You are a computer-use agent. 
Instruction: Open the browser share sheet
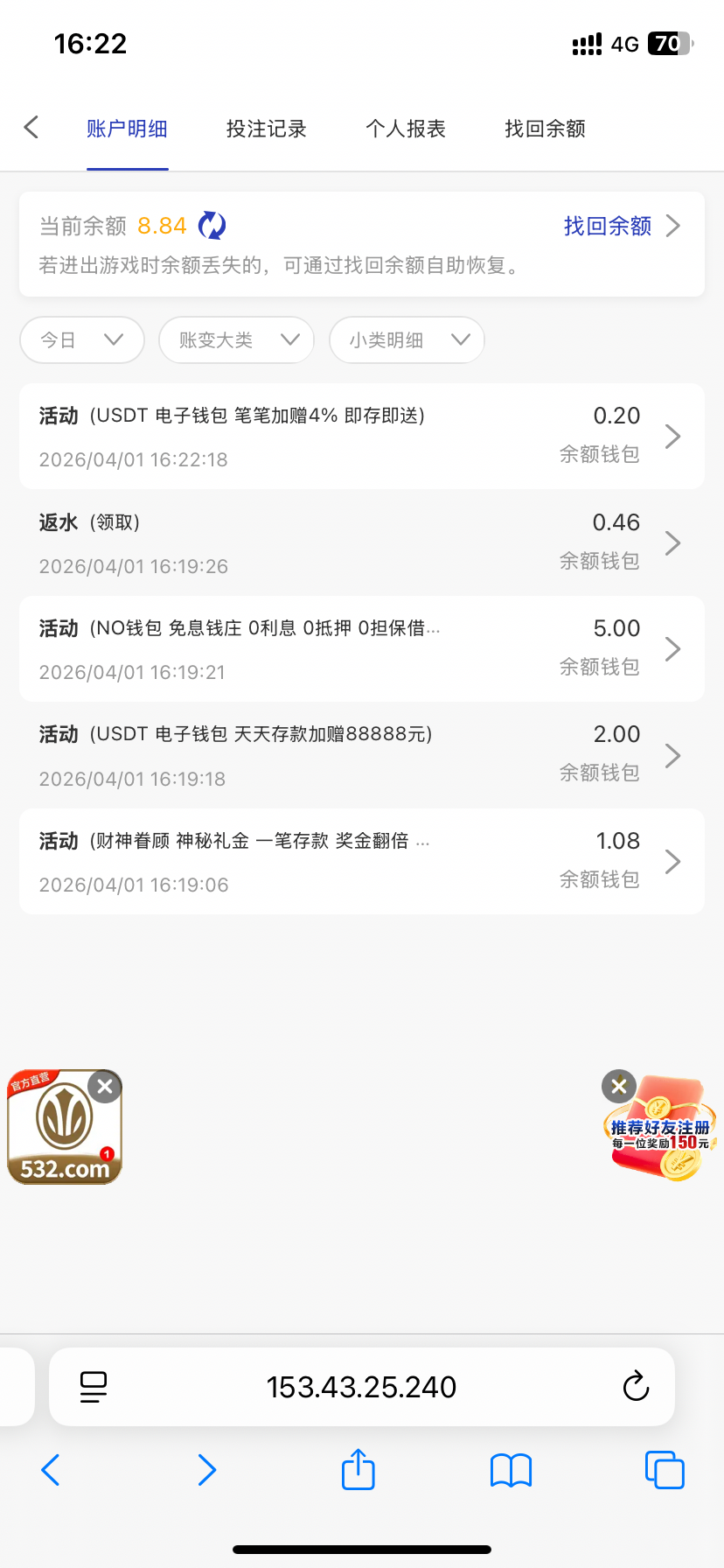[358, 1470]
